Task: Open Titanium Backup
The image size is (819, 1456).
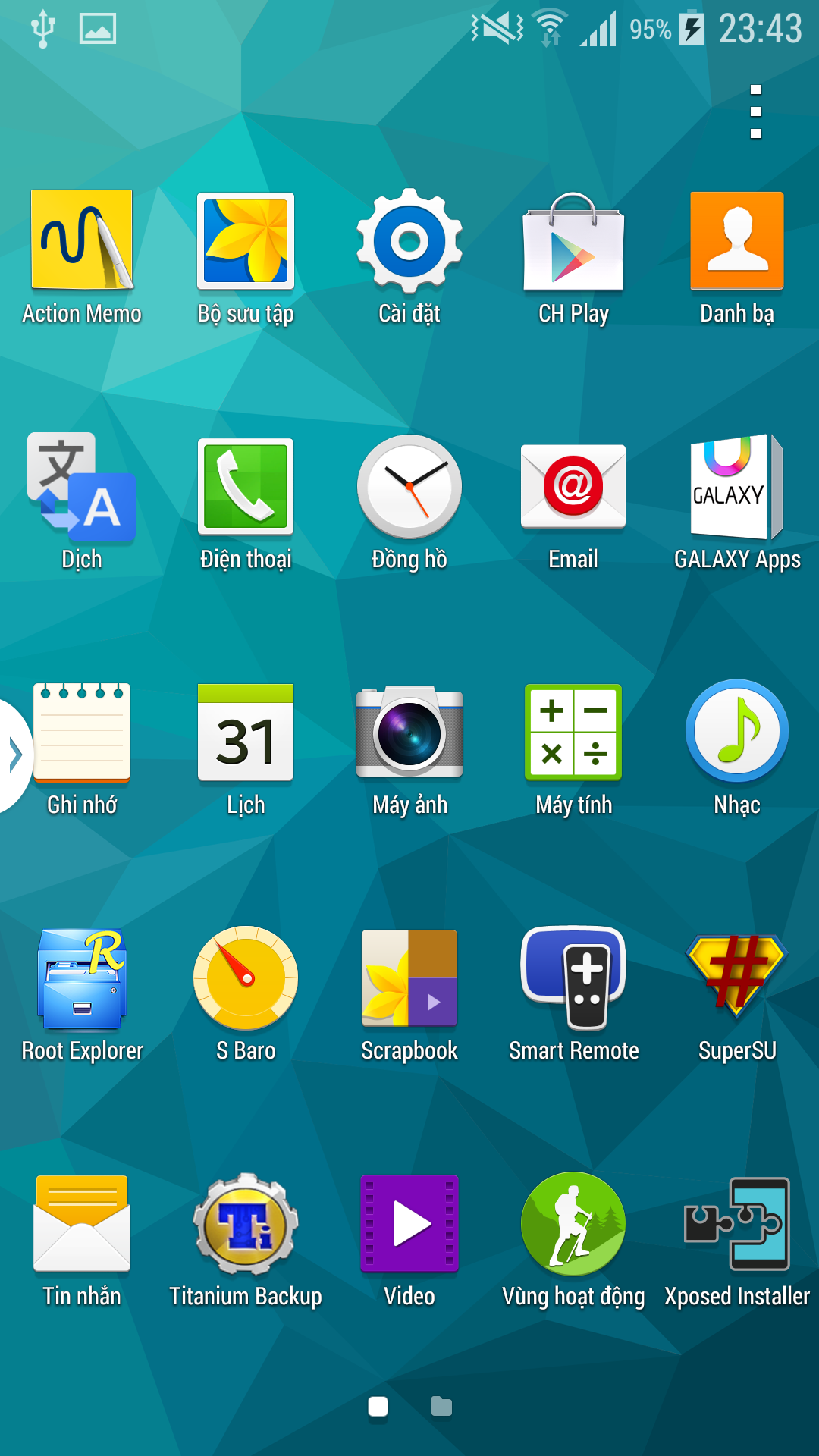Action: tap(246, 1224)
